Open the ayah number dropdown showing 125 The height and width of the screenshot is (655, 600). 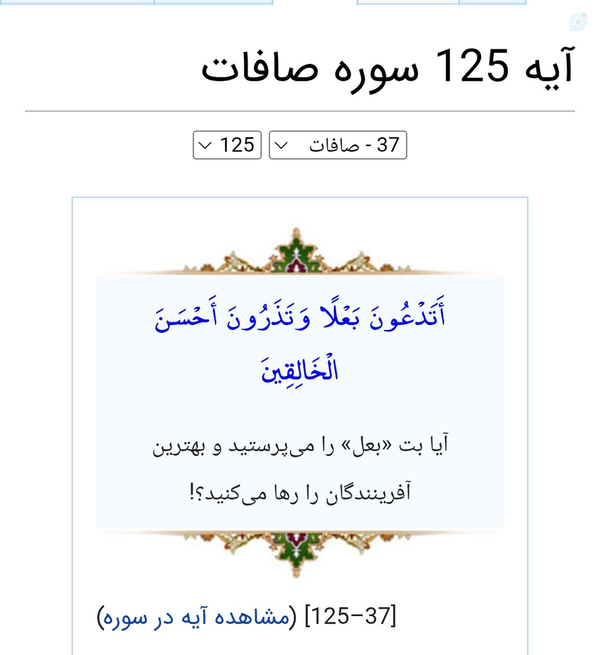click(x=227, y=145)
